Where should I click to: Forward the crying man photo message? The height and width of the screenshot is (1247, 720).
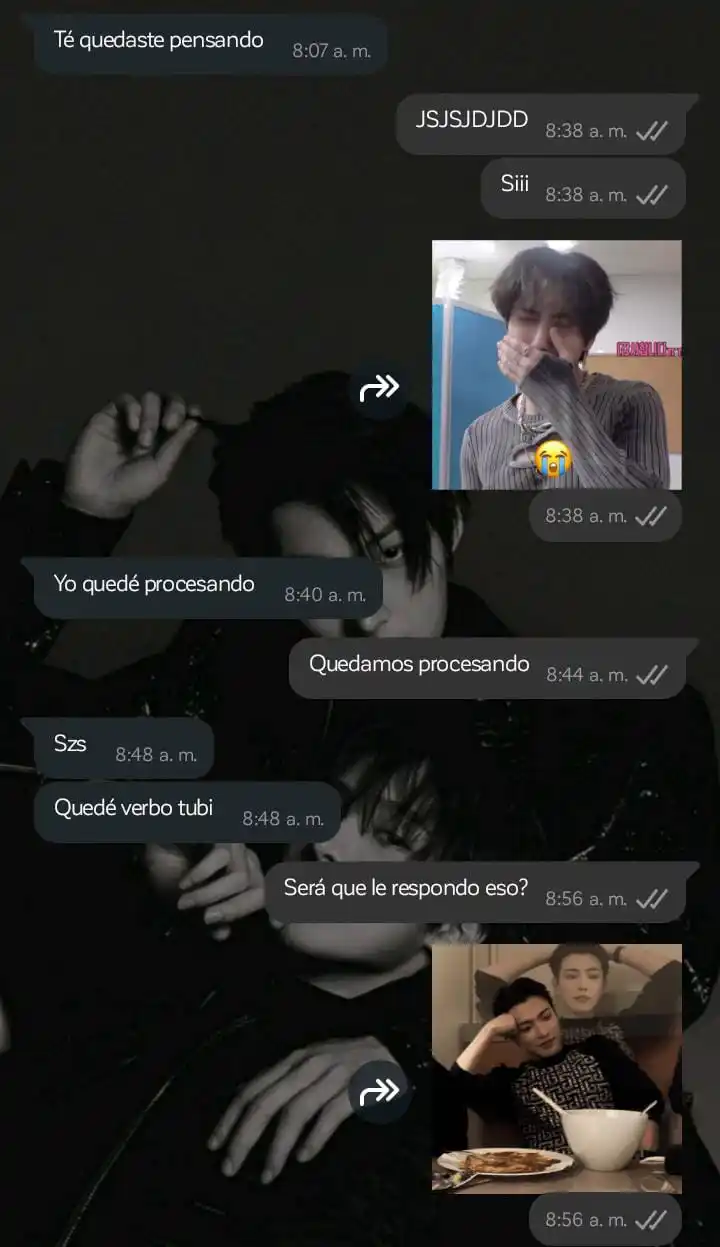tap(379, 386)
